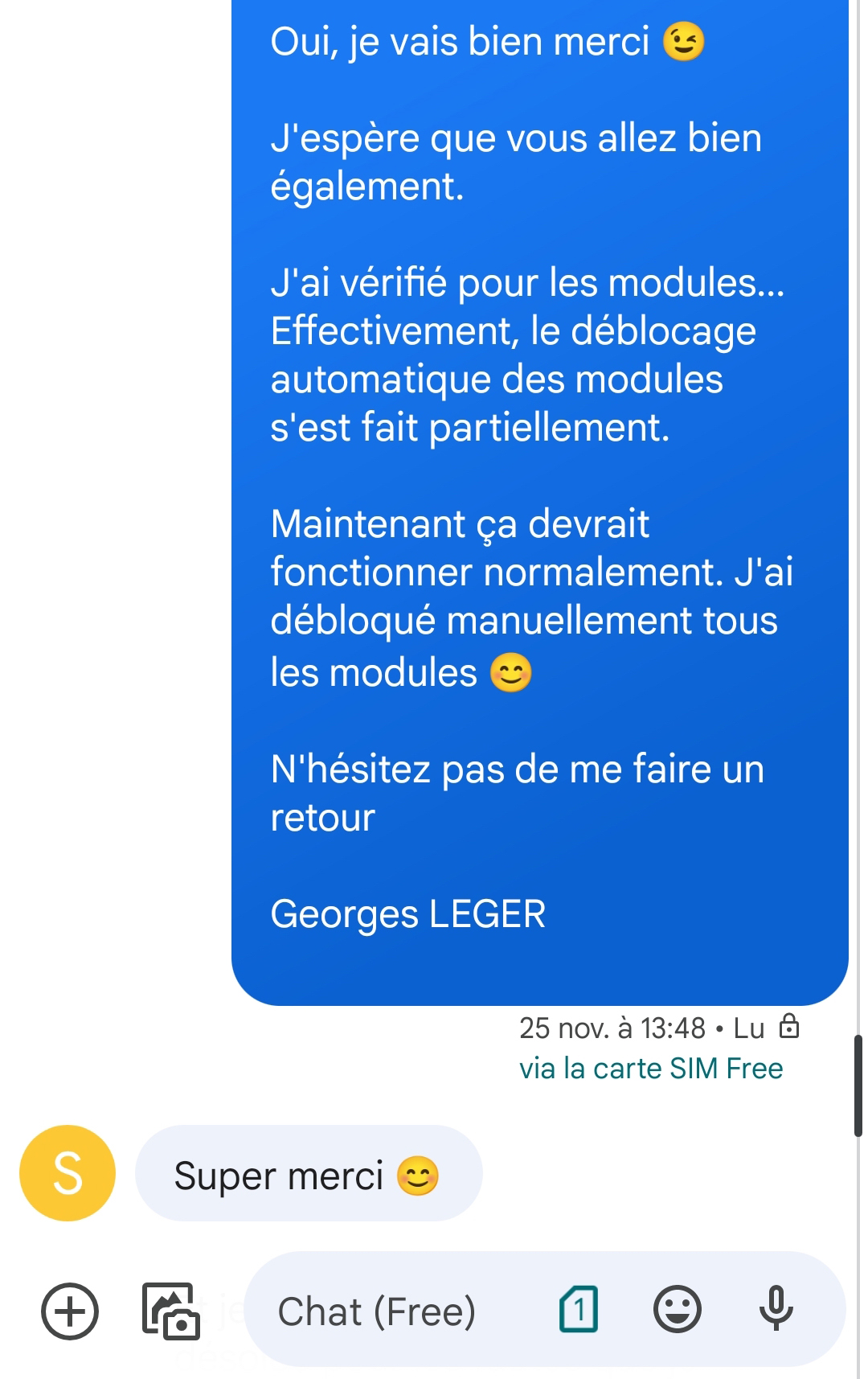Viewport: 868px width, 1379px height.
Task: Open the gallery and camera picker
Action: tap(171, 1311)
